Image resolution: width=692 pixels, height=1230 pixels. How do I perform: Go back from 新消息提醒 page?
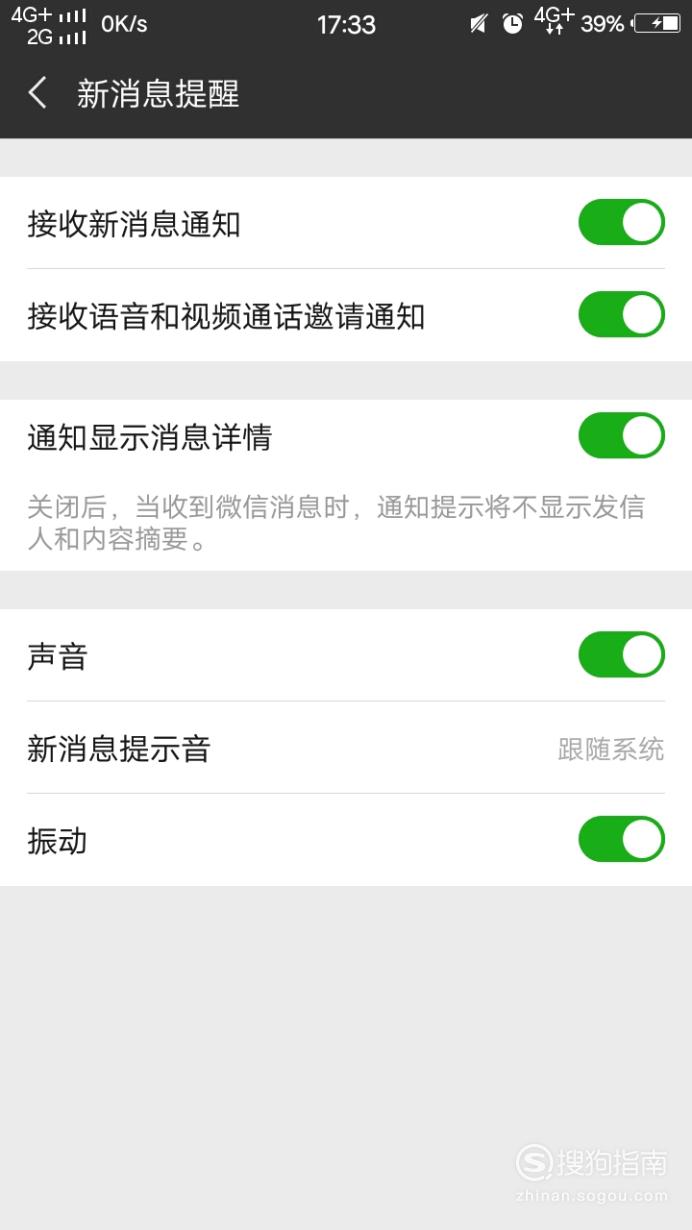pos(37,94)
